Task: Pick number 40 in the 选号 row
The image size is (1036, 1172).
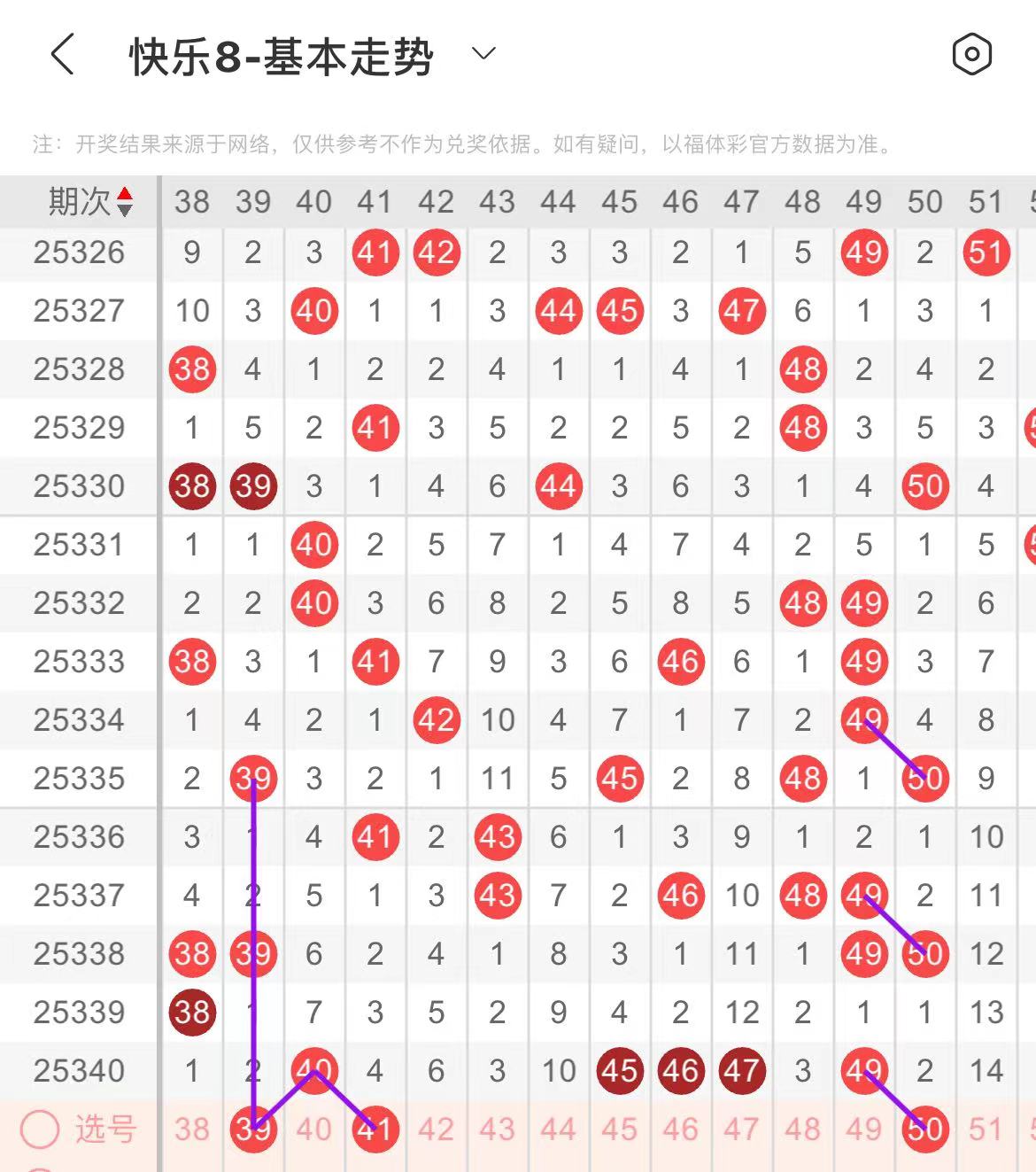Action: (x=314, y=1129)
